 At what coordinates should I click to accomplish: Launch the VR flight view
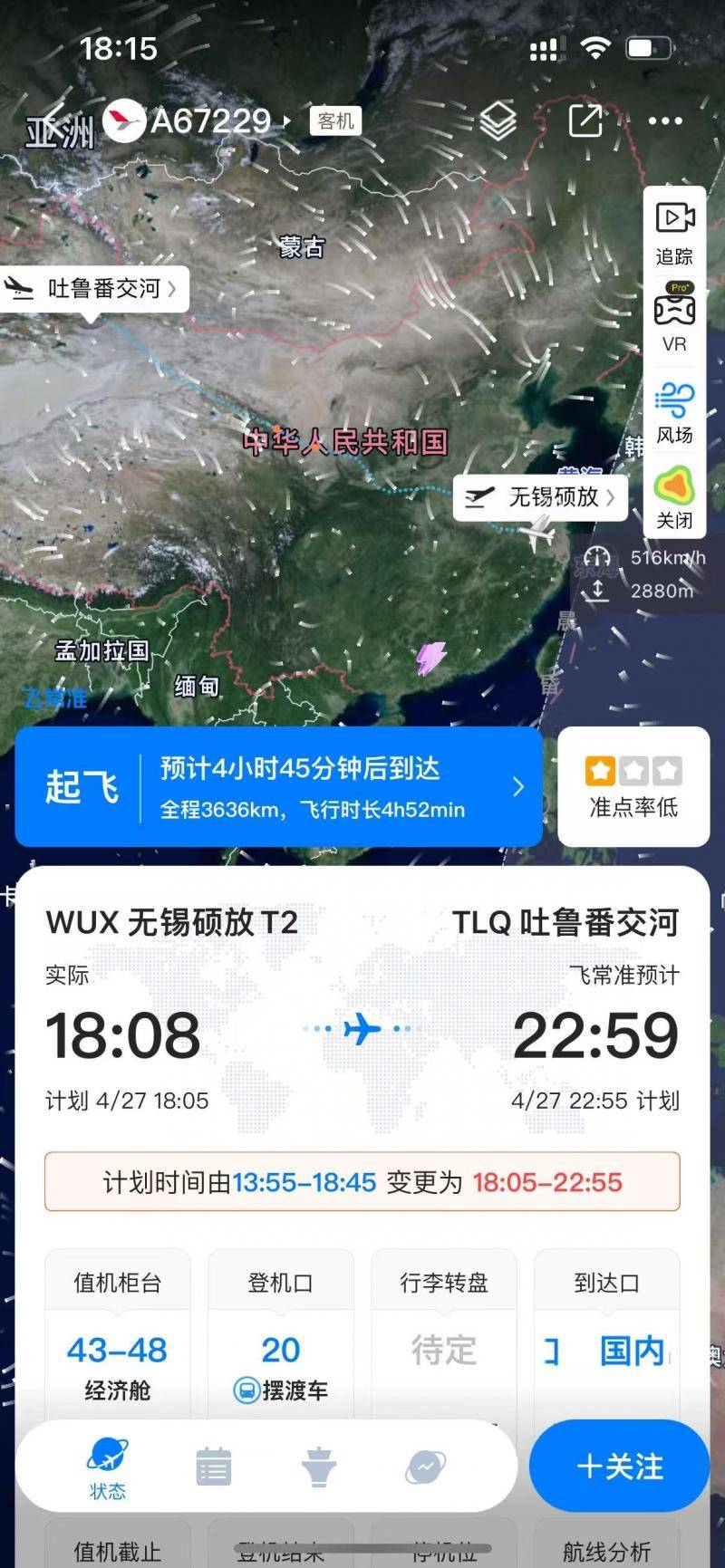pos(674,319)
